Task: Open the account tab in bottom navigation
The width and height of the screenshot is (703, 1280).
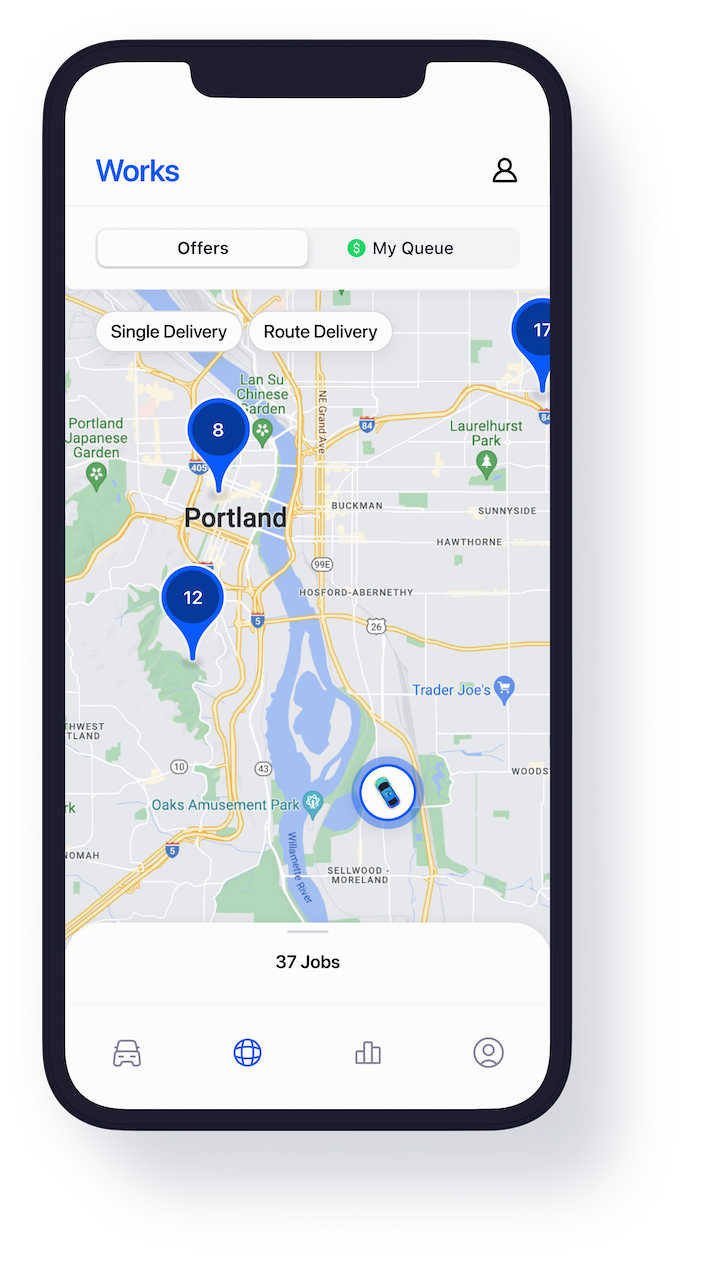Action: tap(488, 1053)
